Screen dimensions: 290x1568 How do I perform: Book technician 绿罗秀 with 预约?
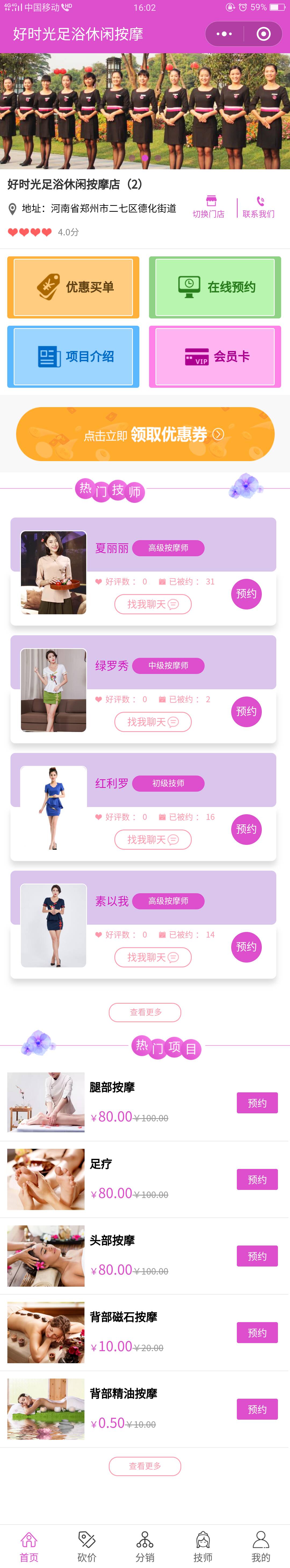(246, 712)
